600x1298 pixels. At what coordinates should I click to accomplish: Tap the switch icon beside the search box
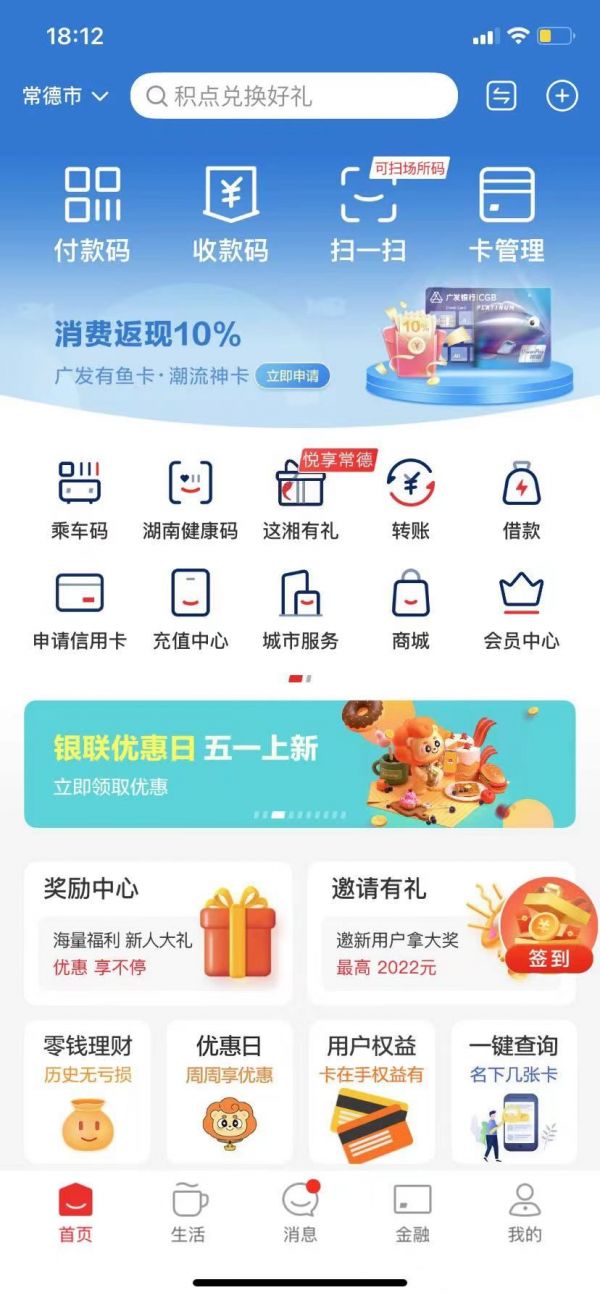pos(501,96)
